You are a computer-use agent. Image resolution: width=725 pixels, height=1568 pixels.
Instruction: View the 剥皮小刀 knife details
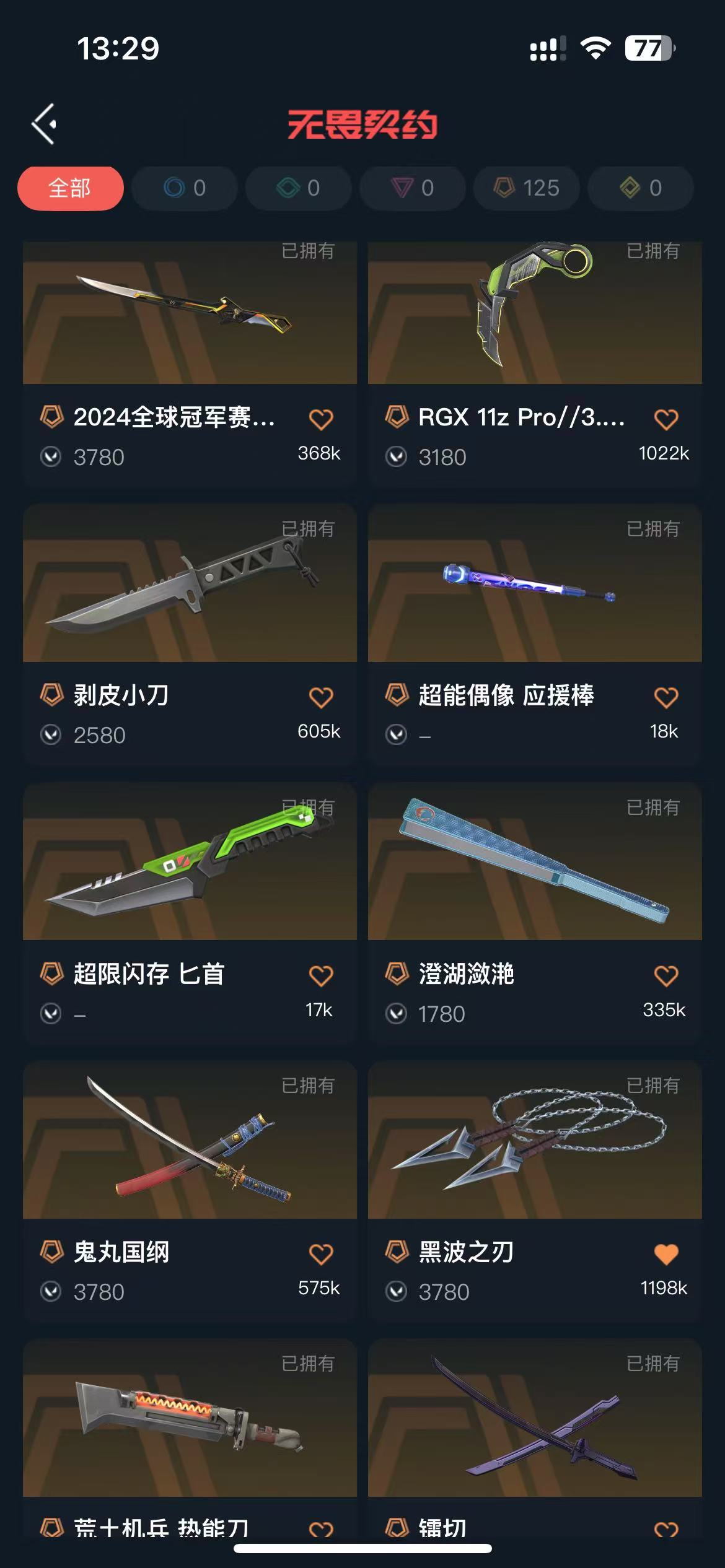pos(190,584)
